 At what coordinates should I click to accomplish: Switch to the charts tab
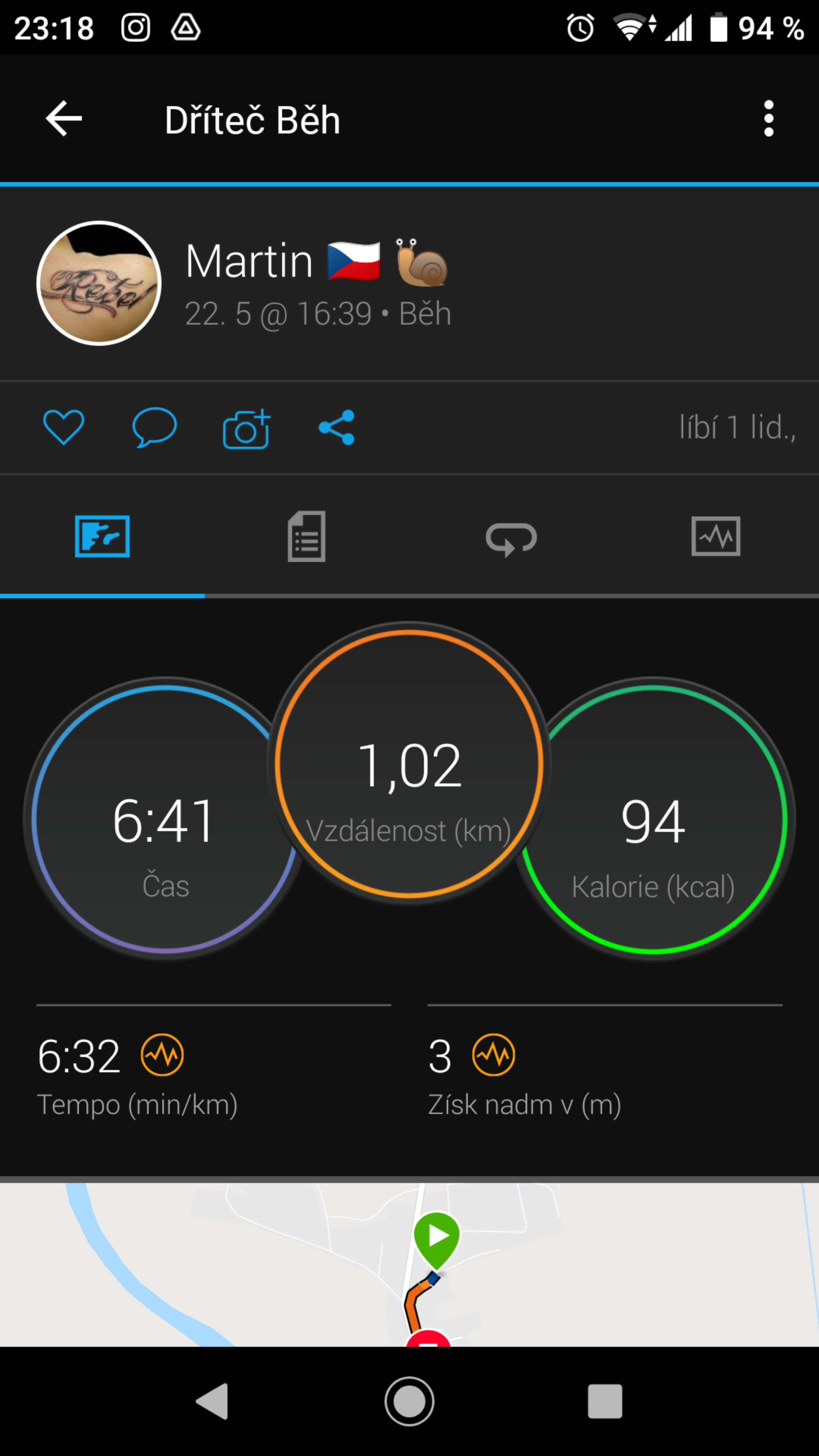[715, 536]
